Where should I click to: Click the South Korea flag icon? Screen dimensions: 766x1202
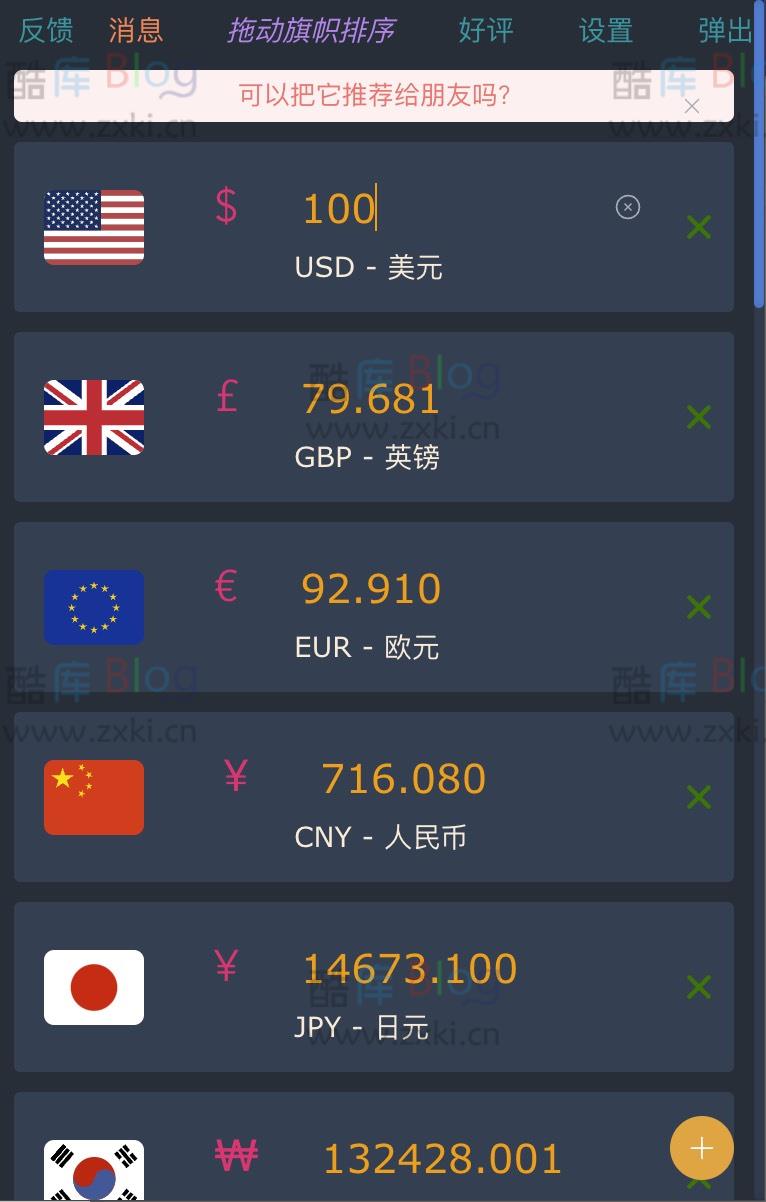93,1170
